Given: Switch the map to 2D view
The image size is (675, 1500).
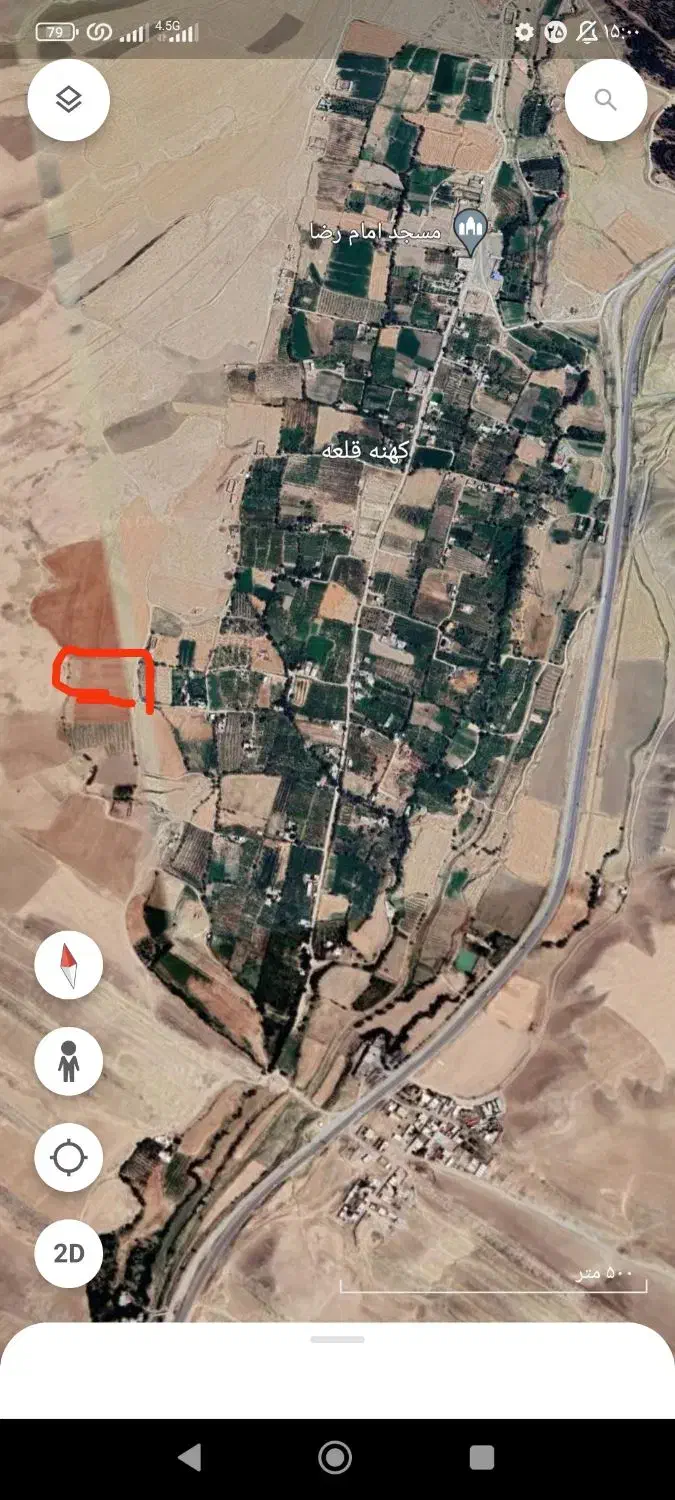Looking at the screenshot, I should [x=68, y=1253].
